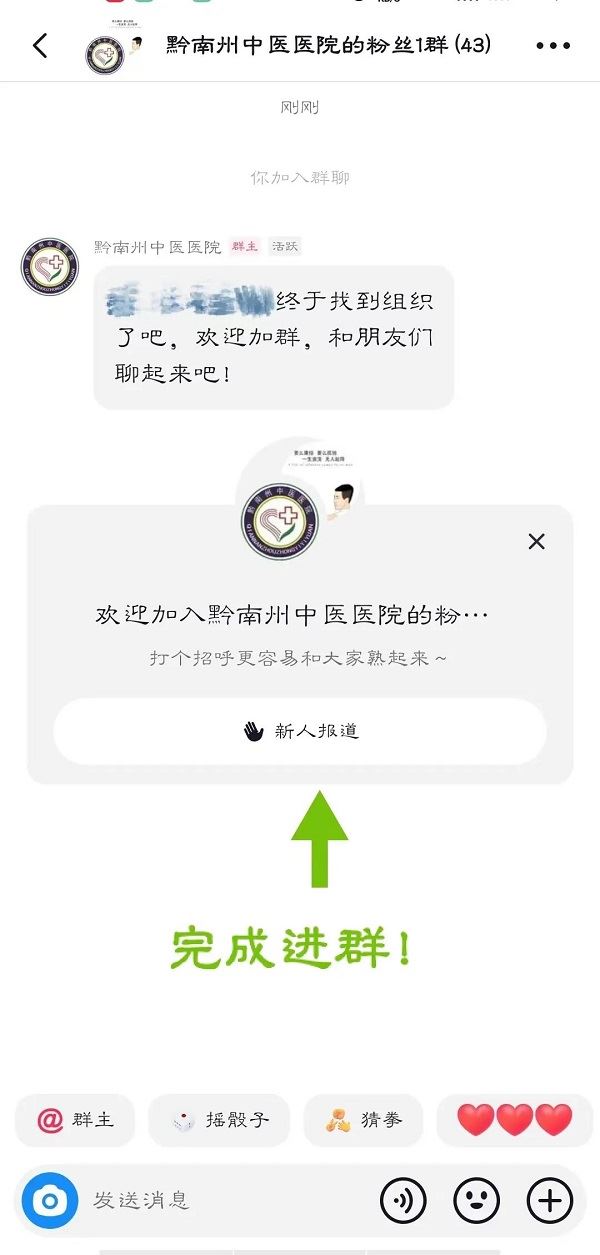600x1255 pixels.
Task: Focus the 发送消息 text field
Action: pyautogui.click(x=220, y=1200)
